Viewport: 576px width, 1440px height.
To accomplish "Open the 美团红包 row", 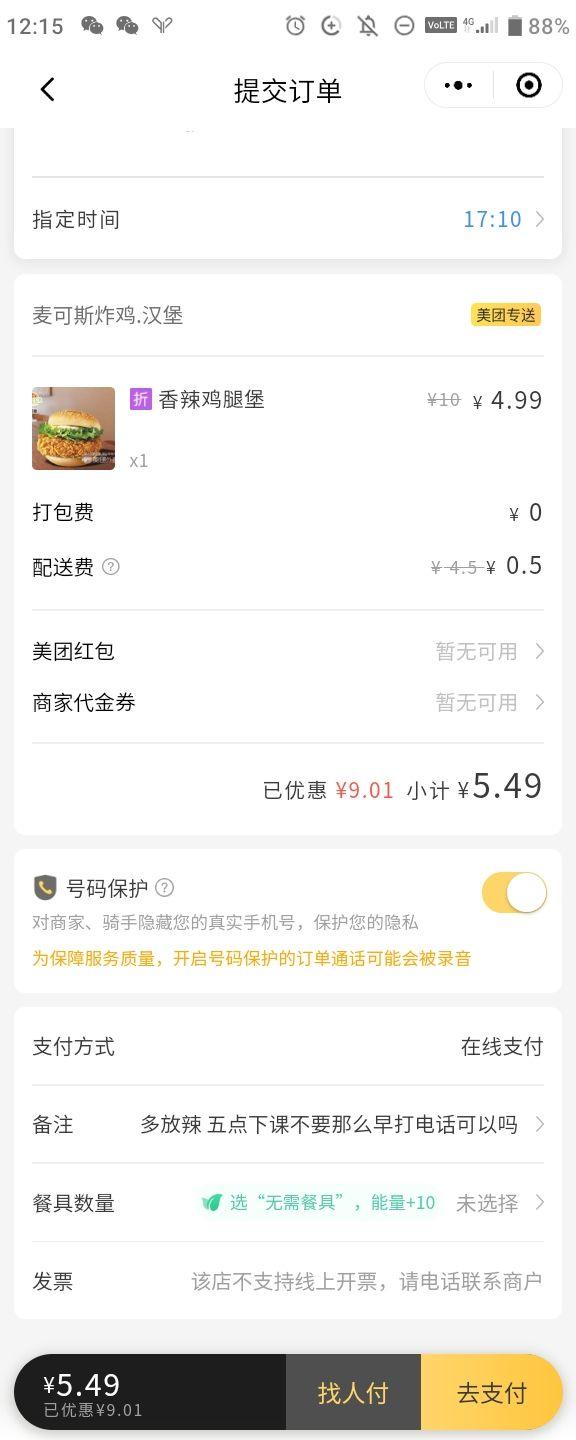I will (x=288, y=651).
